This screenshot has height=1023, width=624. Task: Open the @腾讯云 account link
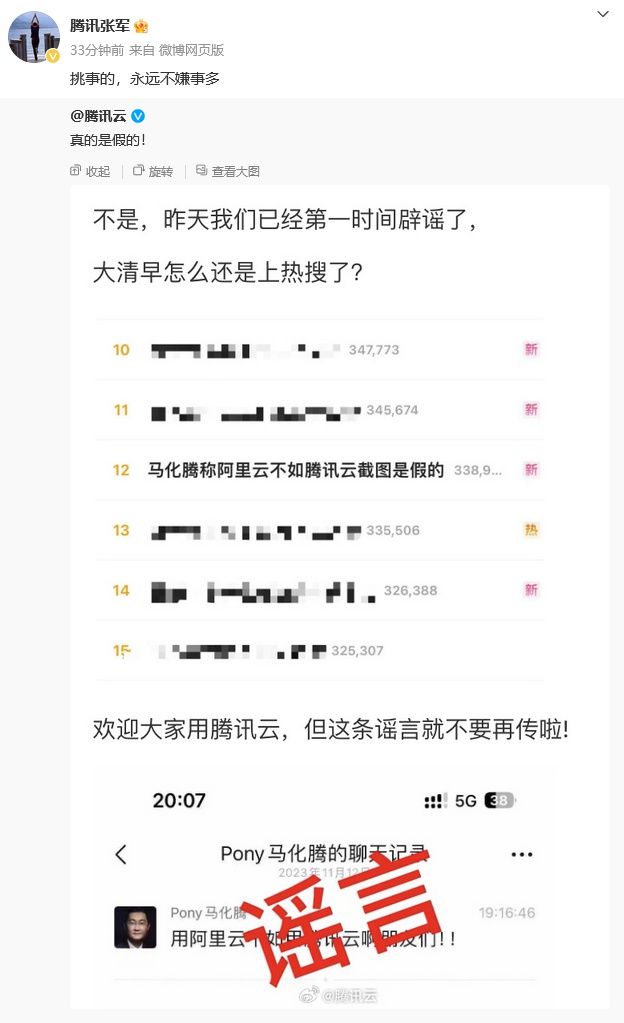(x=99, y=117)
